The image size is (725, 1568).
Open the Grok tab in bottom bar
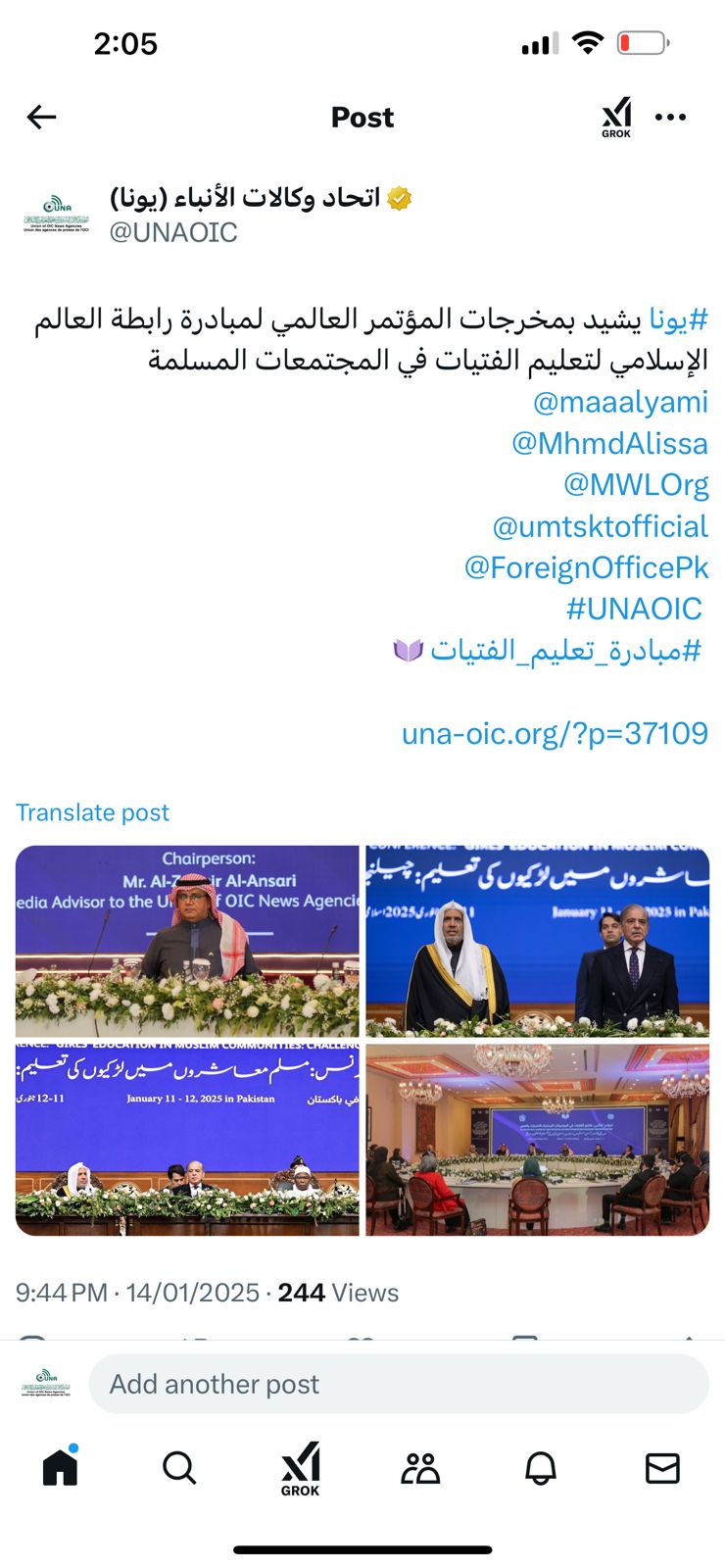[x=300, y=1468]
